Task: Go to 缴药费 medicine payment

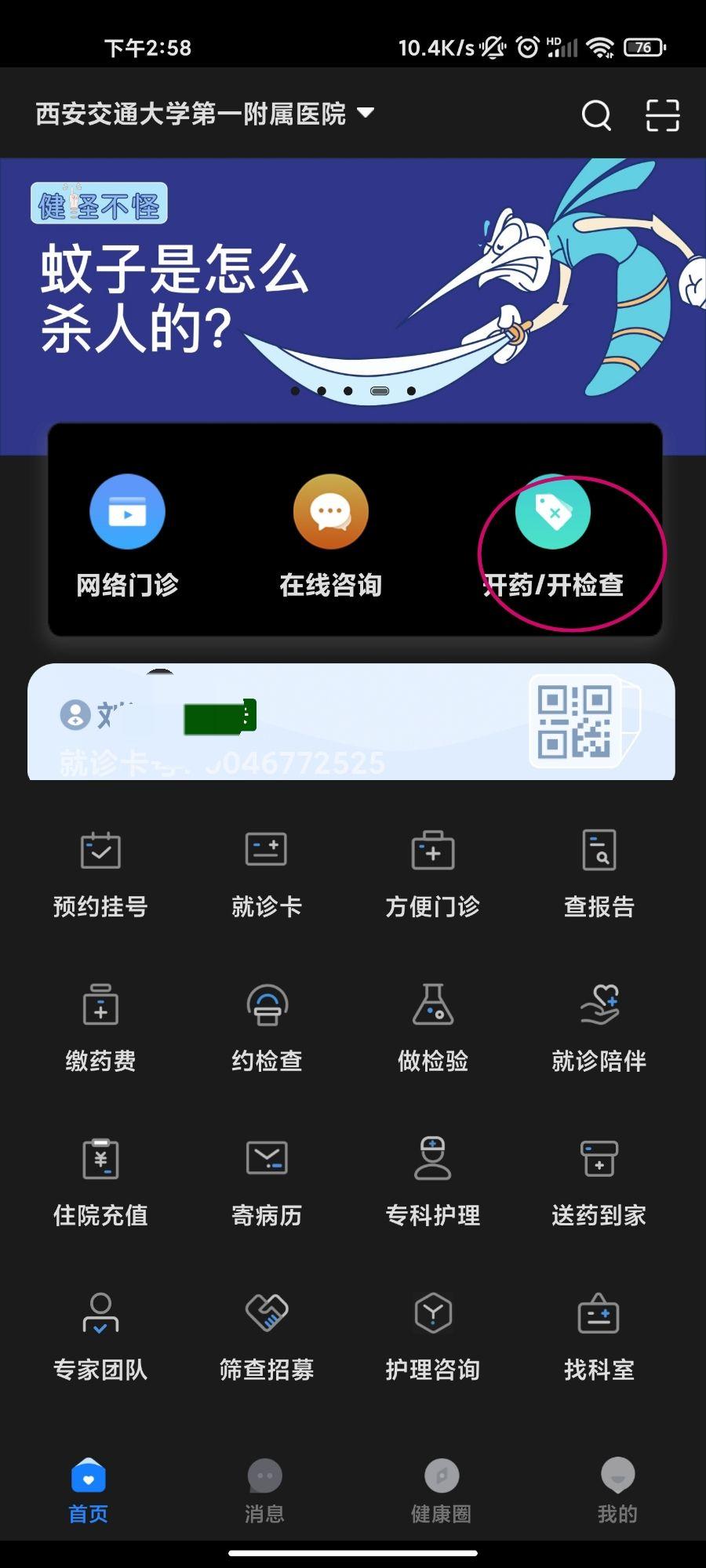Action: click(x=100, y=1027)
